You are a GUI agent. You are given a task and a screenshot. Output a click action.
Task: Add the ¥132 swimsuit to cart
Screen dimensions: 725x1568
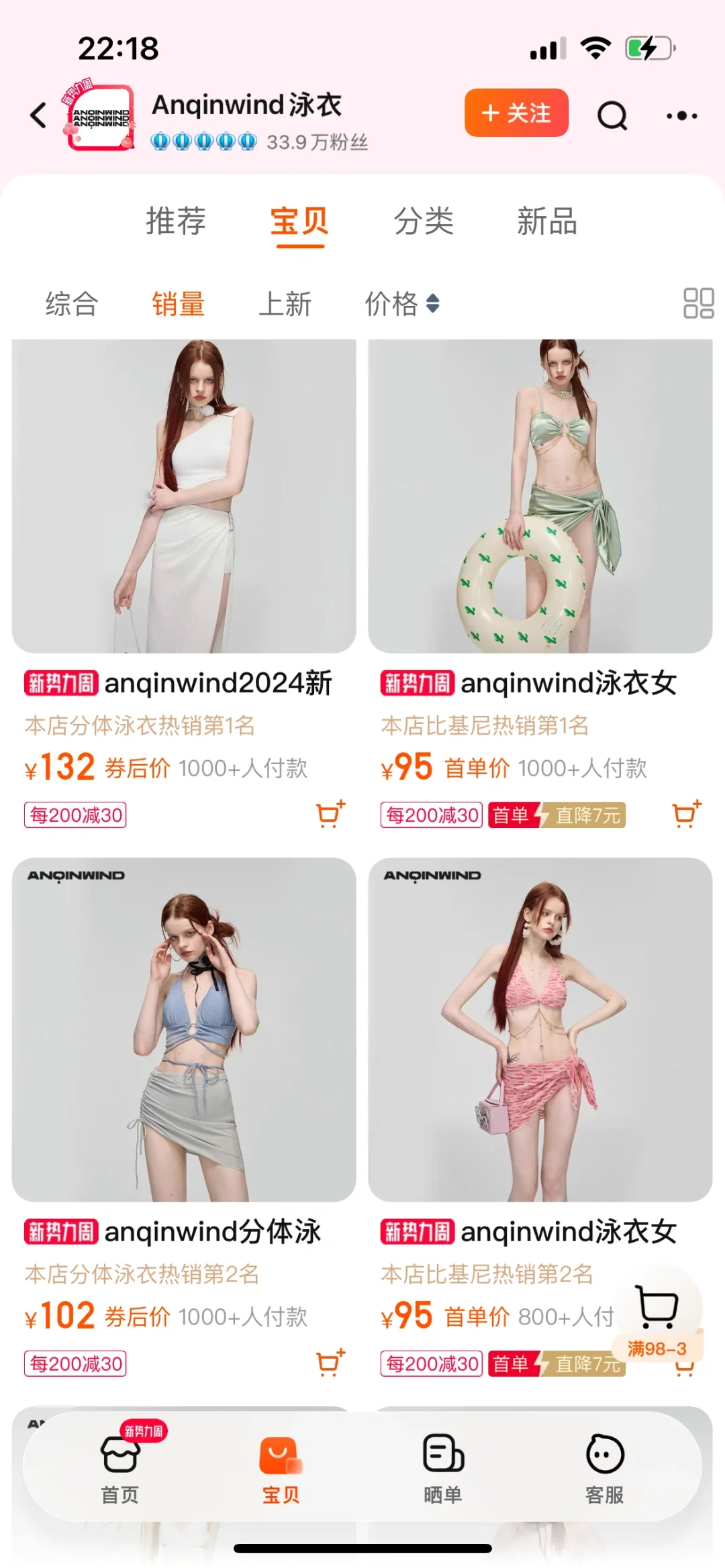click(x=330, y=814)
